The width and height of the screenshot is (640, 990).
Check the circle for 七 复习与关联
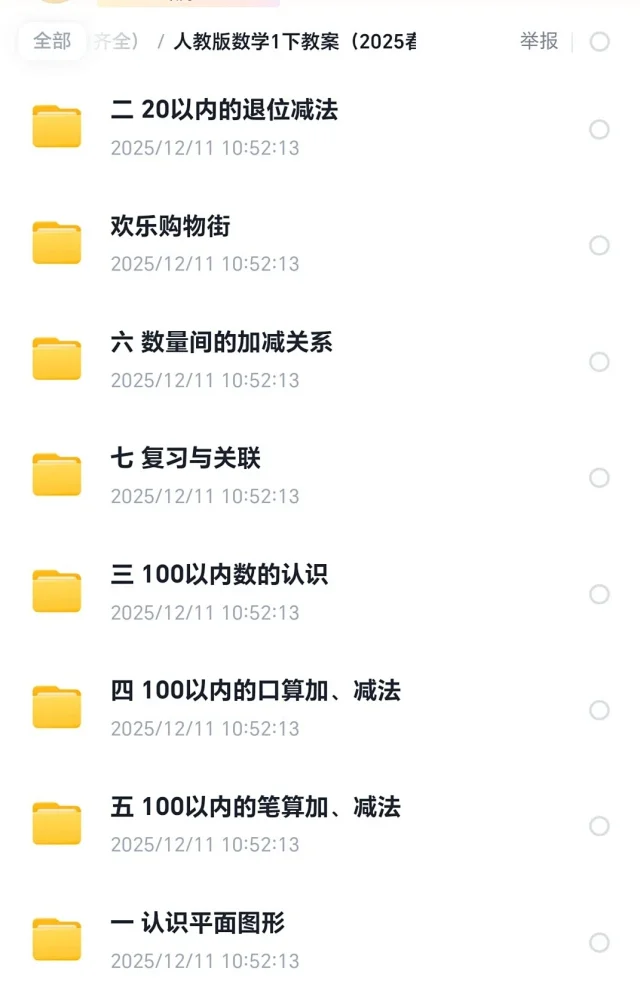pyautogui.click(x=599, y=478)
